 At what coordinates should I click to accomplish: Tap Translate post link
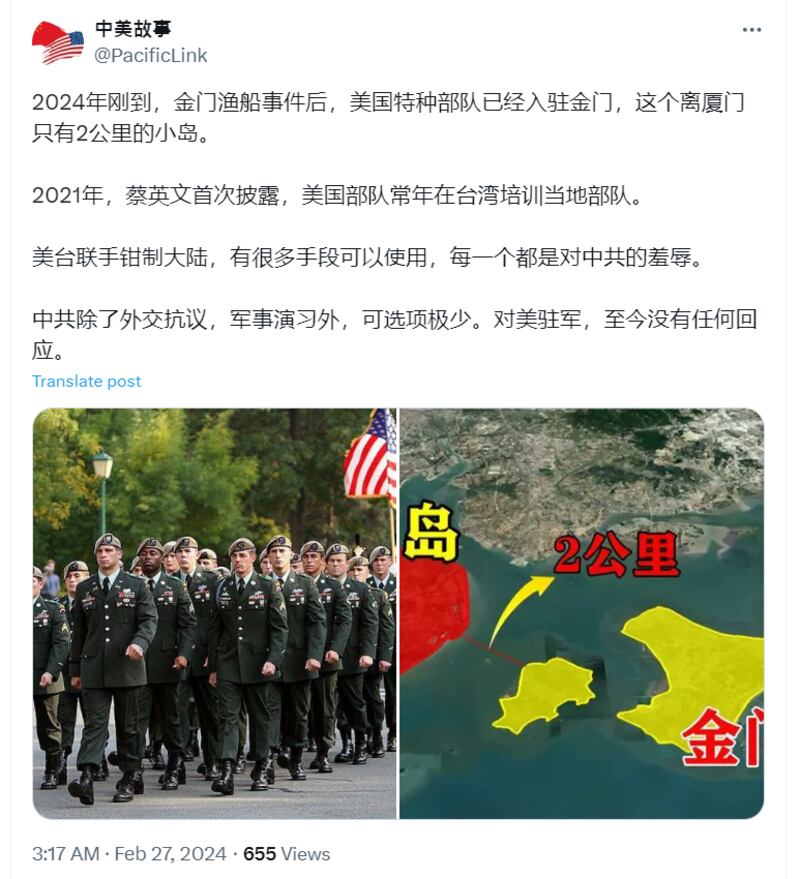pyautogui.click(x=87, y=381)
